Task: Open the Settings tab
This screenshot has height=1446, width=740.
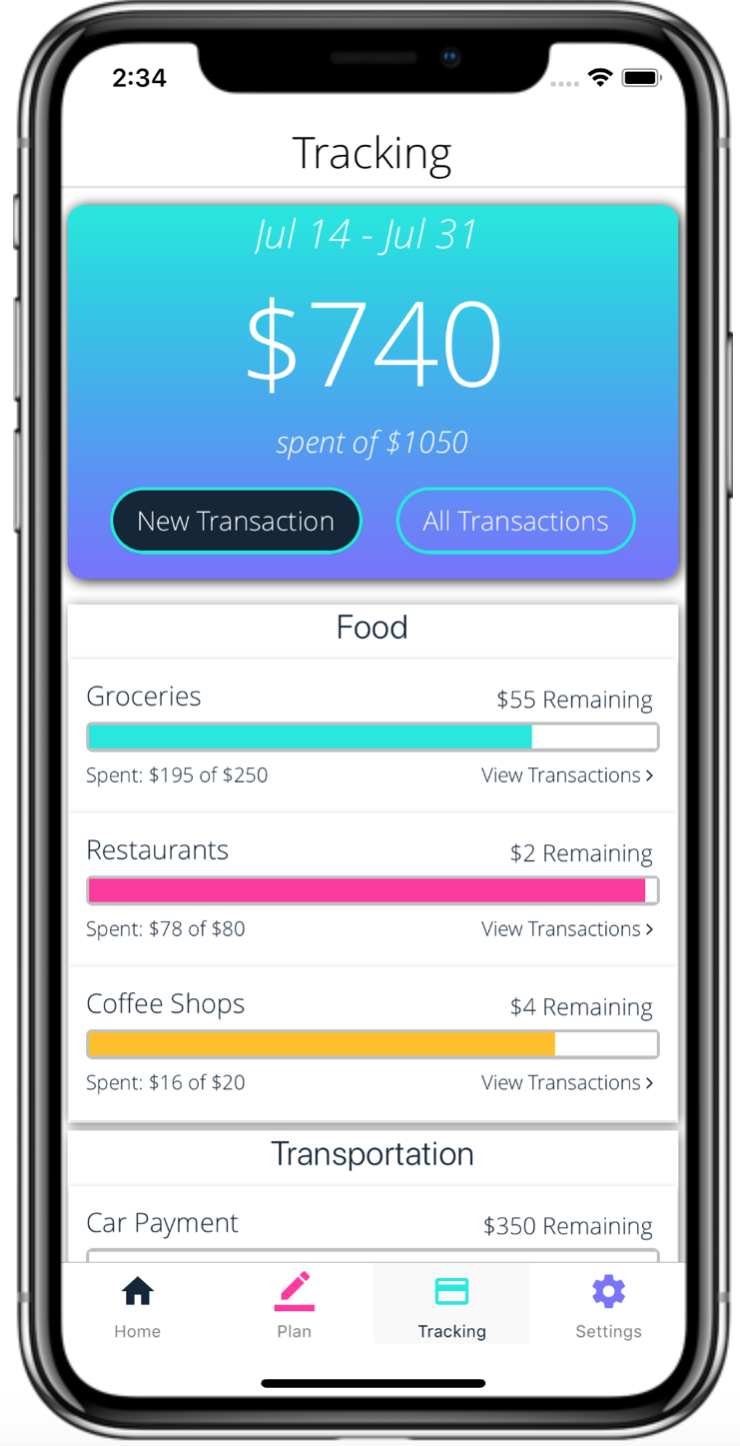Action: tap(608, 1307)
